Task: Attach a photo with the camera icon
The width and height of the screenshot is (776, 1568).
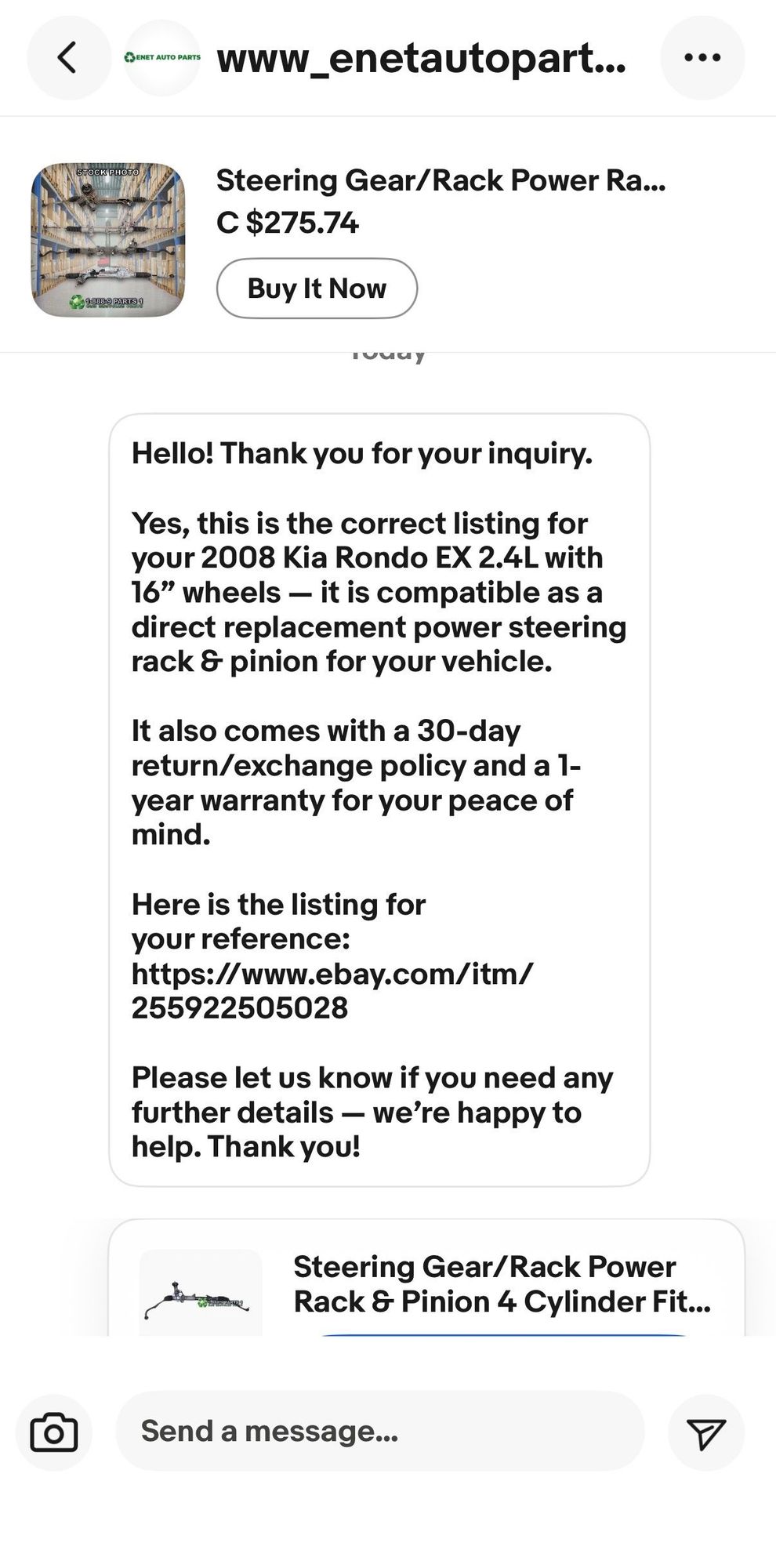Action: click(x=54, y=1432)
